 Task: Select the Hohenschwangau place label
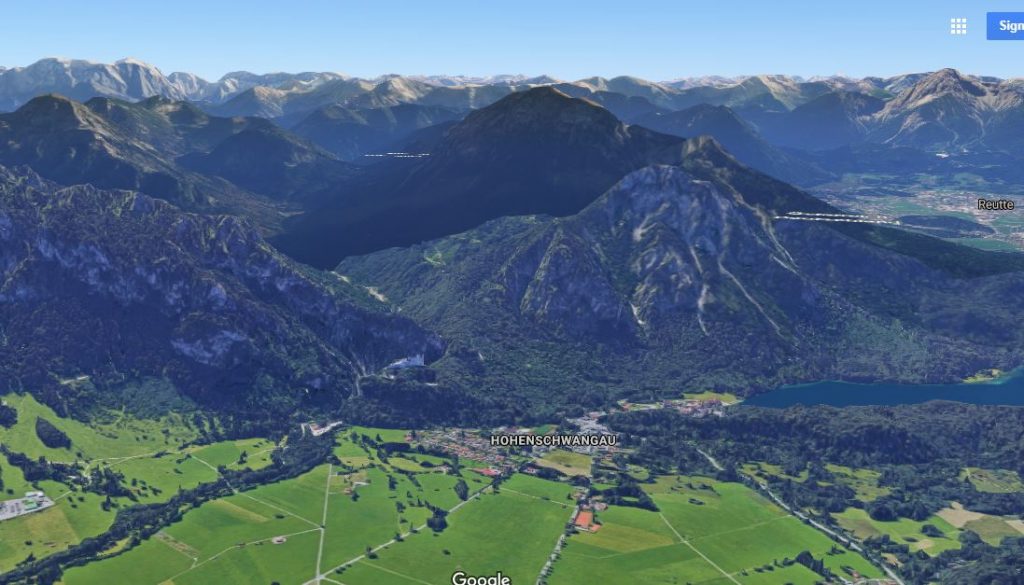553,440
